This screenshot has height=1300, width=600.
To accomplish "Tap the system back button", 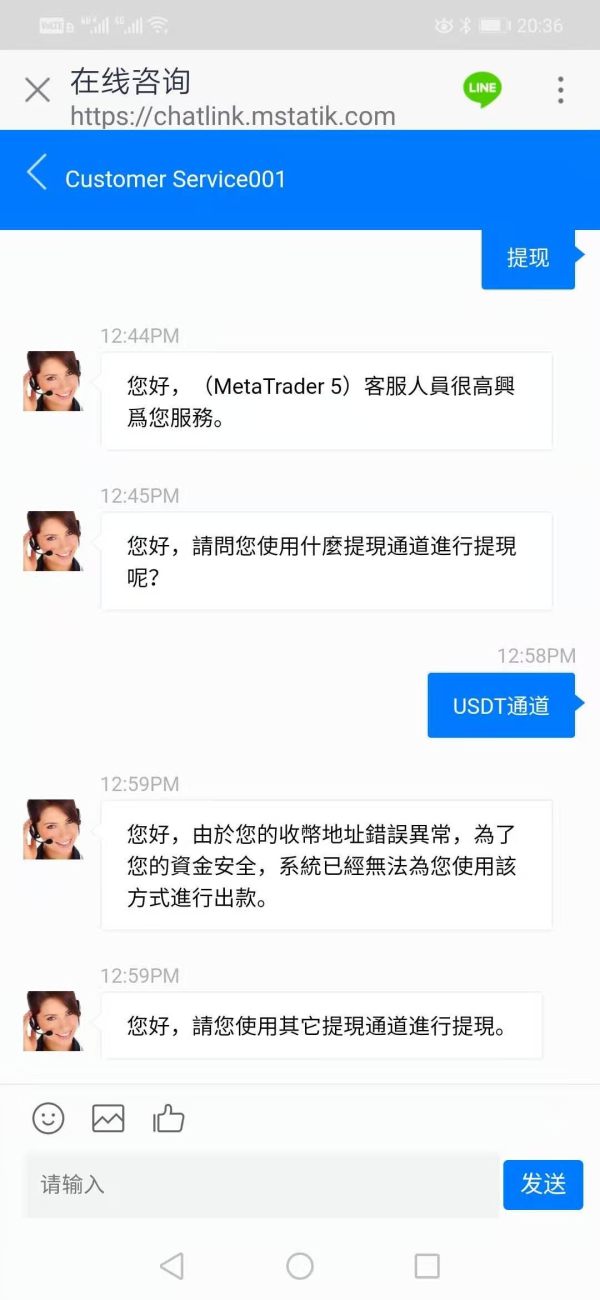I will 172,1266.
